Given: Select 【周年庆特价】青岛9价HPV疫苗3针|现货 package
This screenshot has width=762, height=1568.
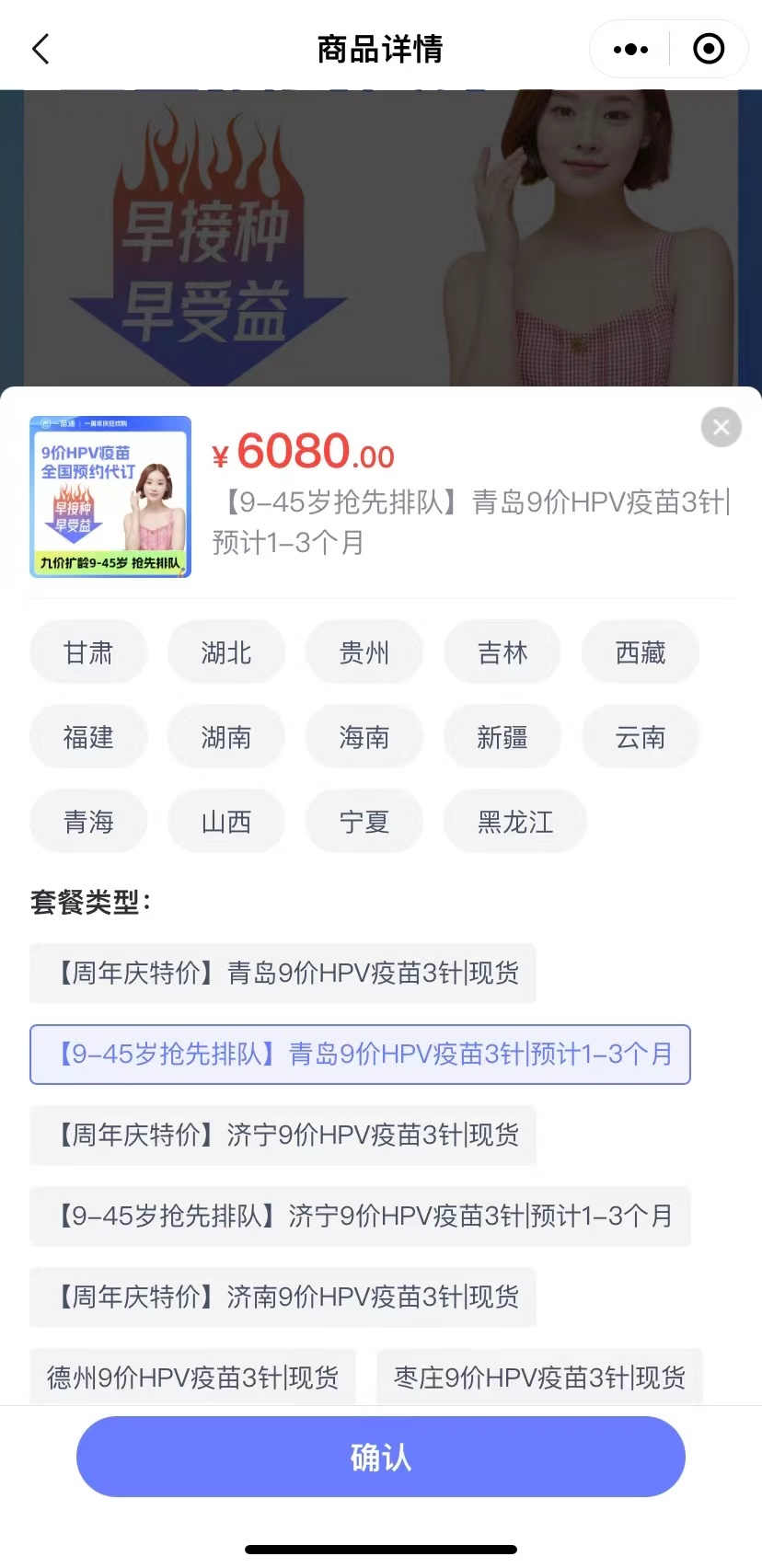Looking at the screenshot, I should click(283, 974).
